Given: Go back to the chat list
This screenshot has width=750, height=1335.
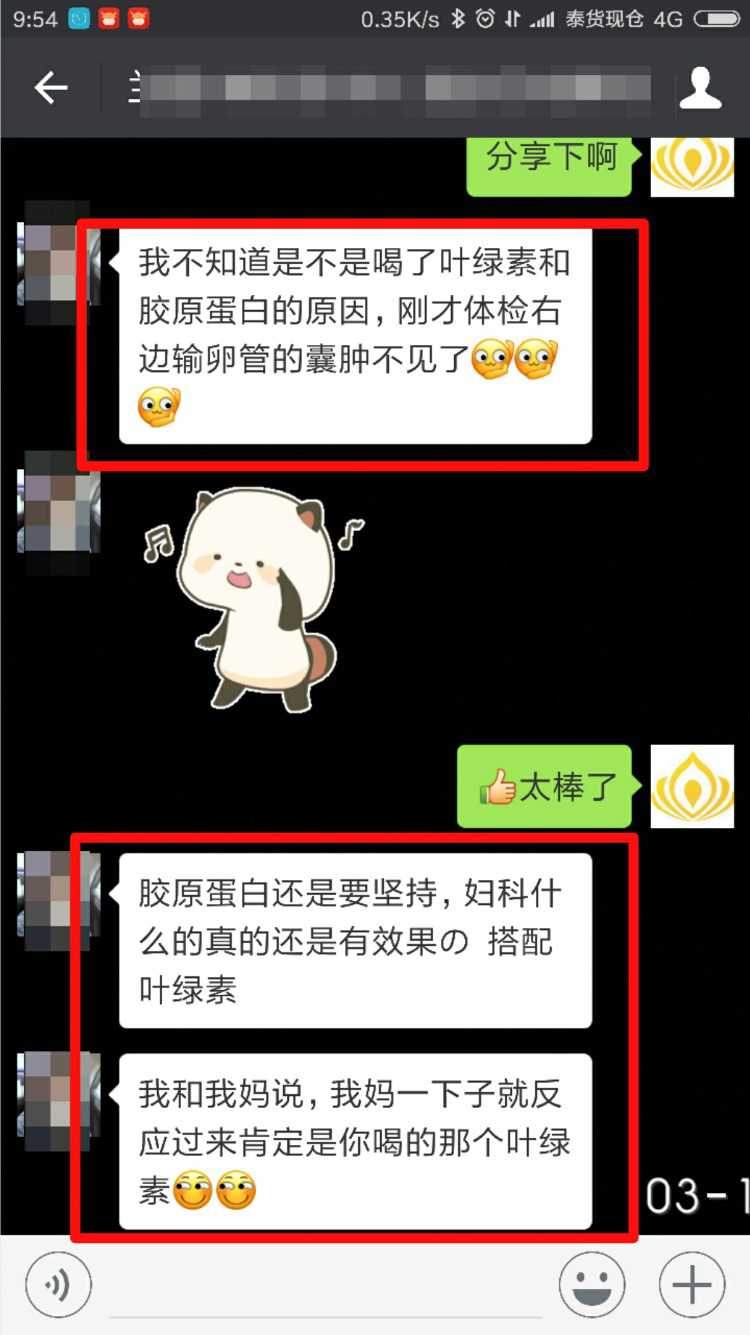Looking at the screenshot, I should click(51, 89).
